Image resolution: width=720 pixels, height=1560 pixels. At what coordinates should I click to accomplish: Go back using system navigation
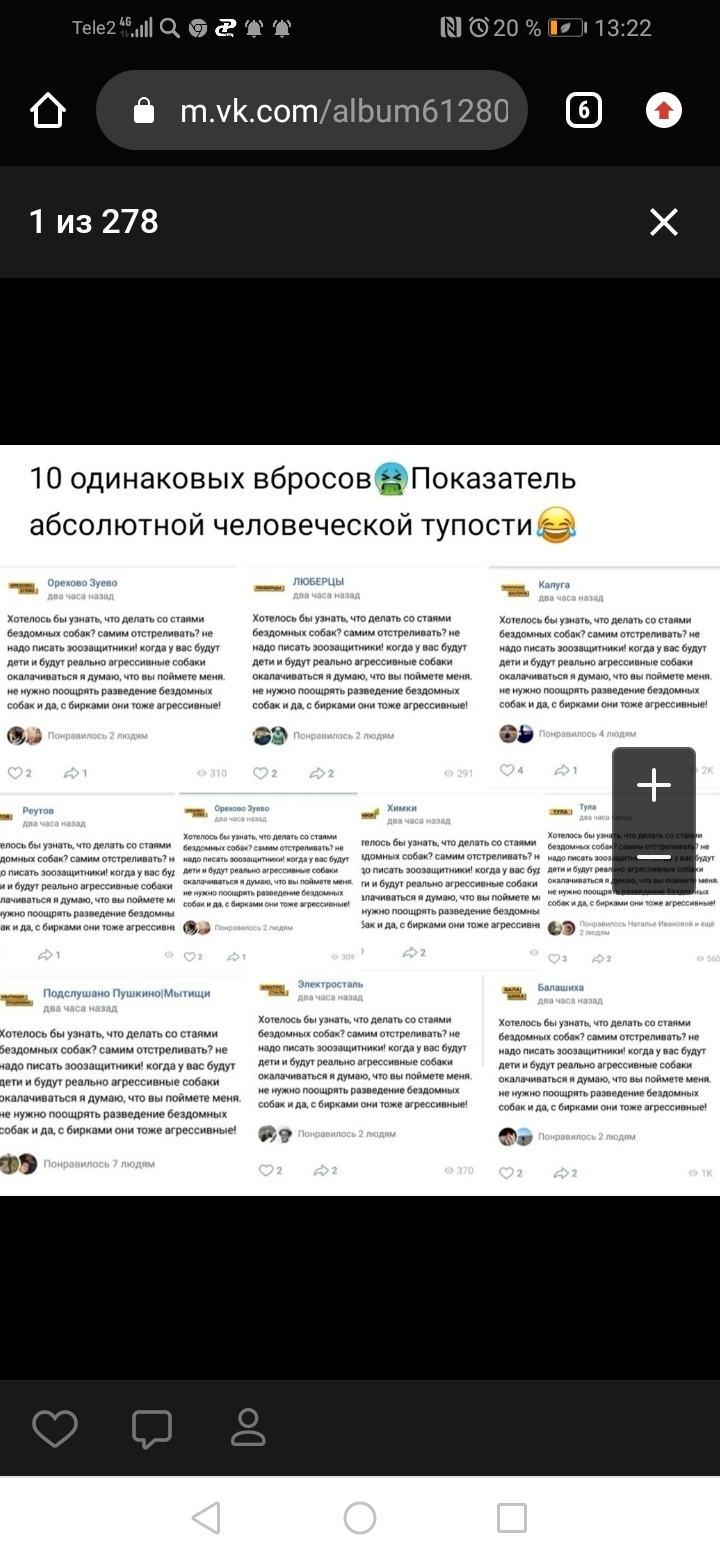pyautogui.click(x=206, y=1518)
